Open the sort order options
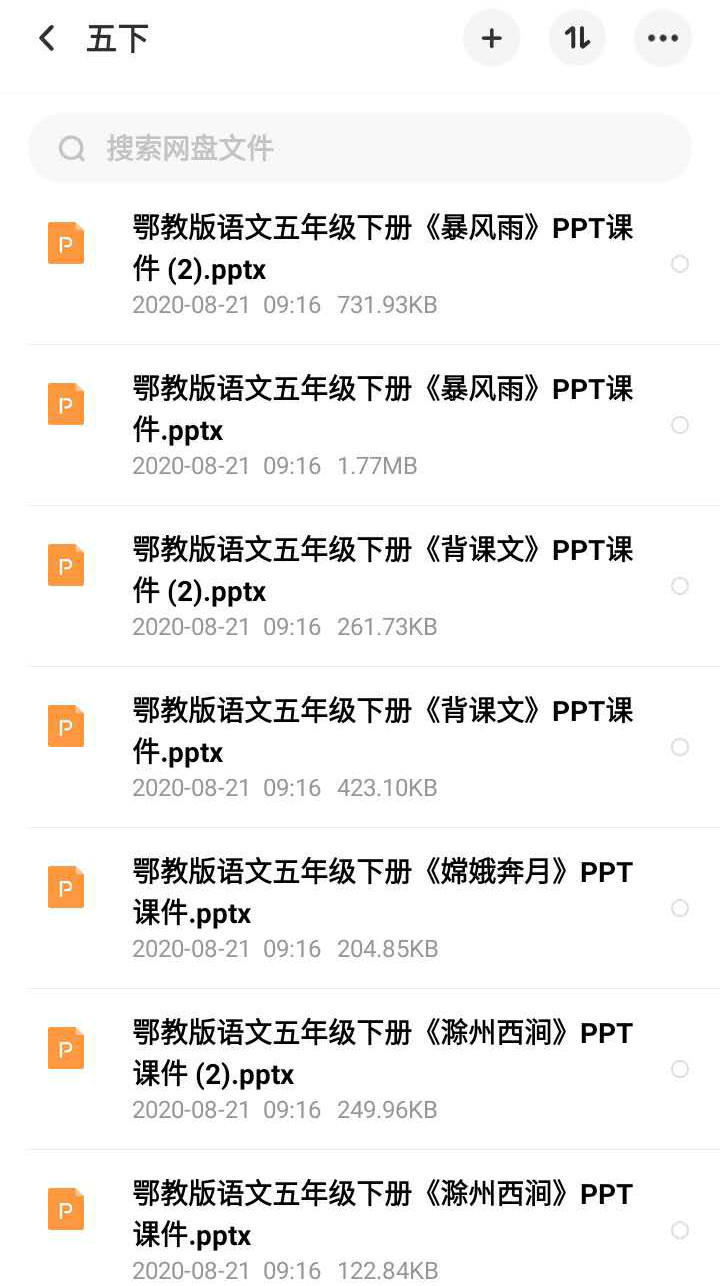This screenshot has height=1286, width=720. coord(577,39)
